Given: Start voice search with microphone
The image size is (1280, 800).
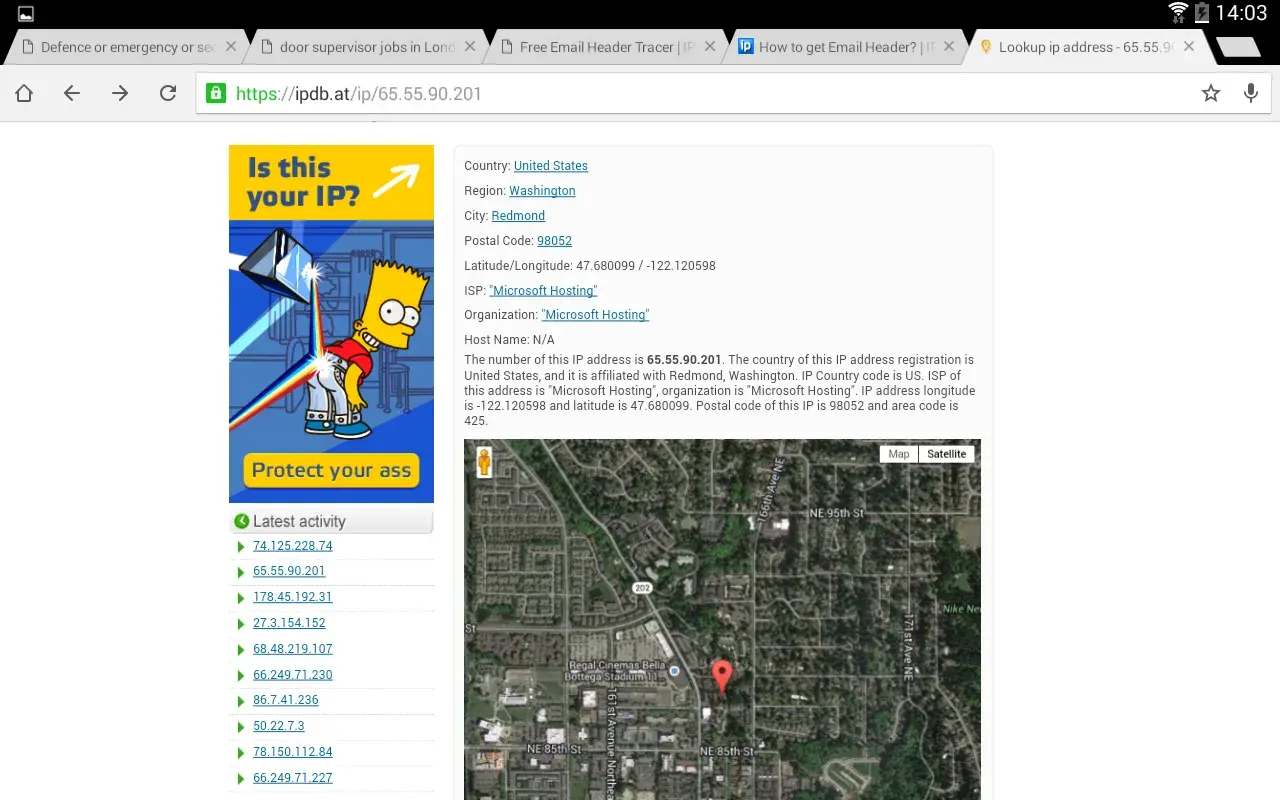Looking at the screenshot, I should click(1250, 93).
